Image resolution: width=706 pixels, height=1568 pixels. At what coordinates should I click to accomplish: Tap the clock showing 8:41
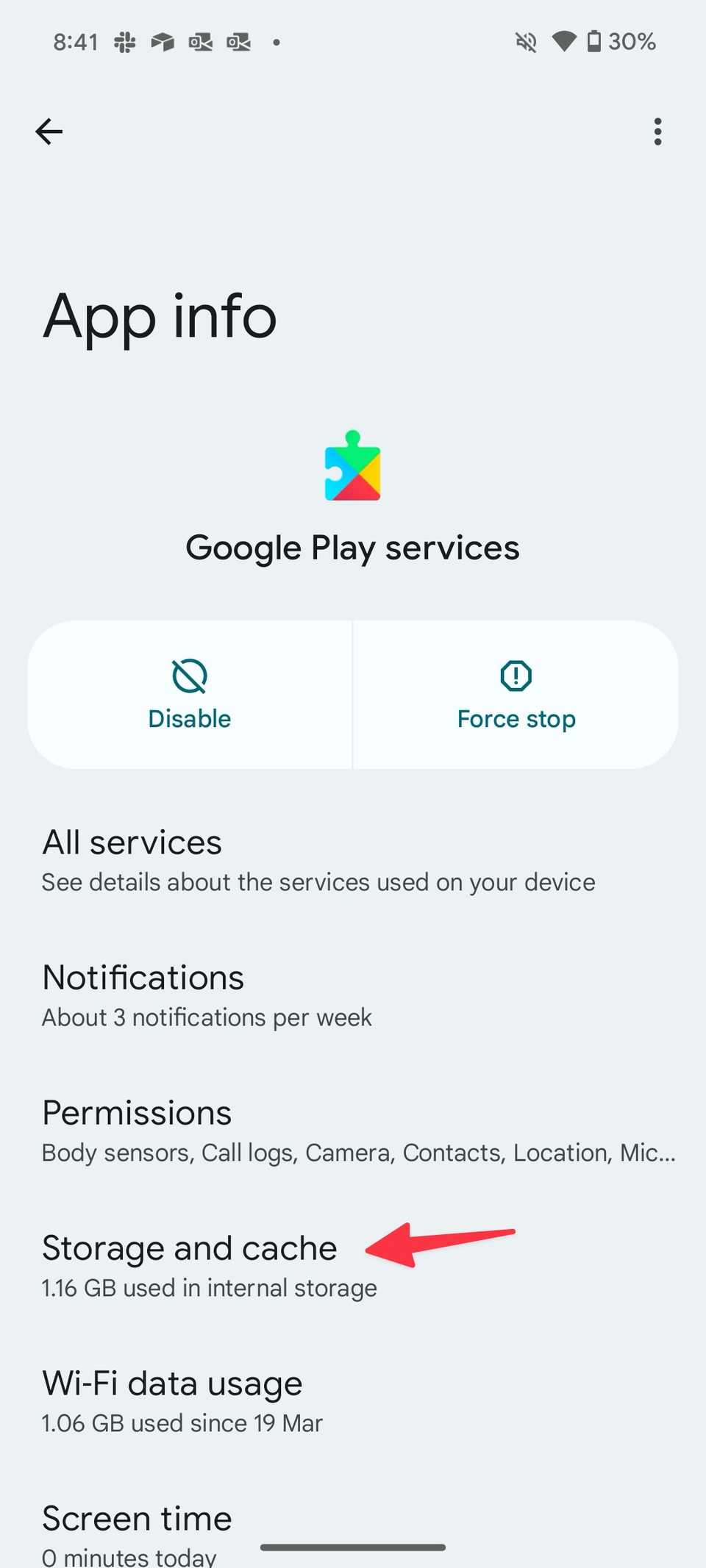click(x=75, y=42)
